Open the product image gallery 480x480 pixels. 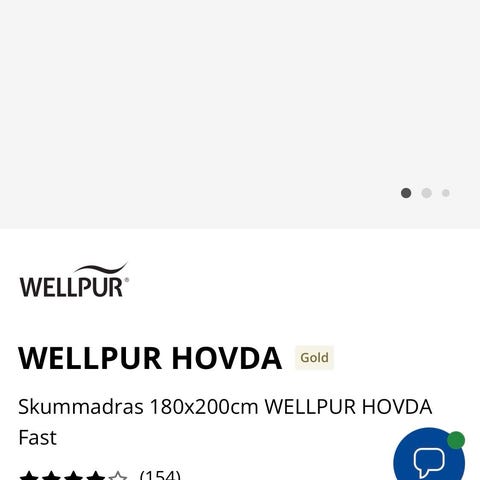(240, 114)
